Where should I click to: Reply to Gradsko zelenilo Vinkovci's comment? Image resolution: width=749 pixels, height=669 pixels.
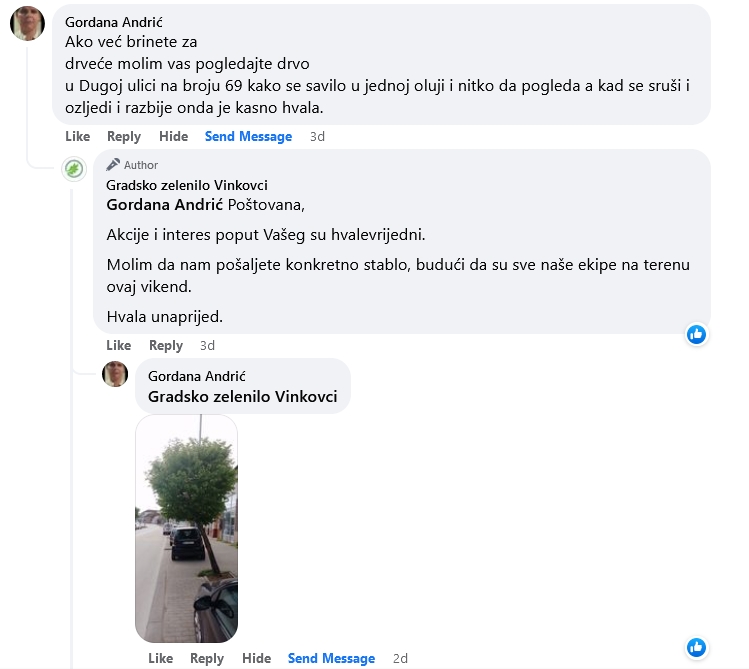(166, 345)
